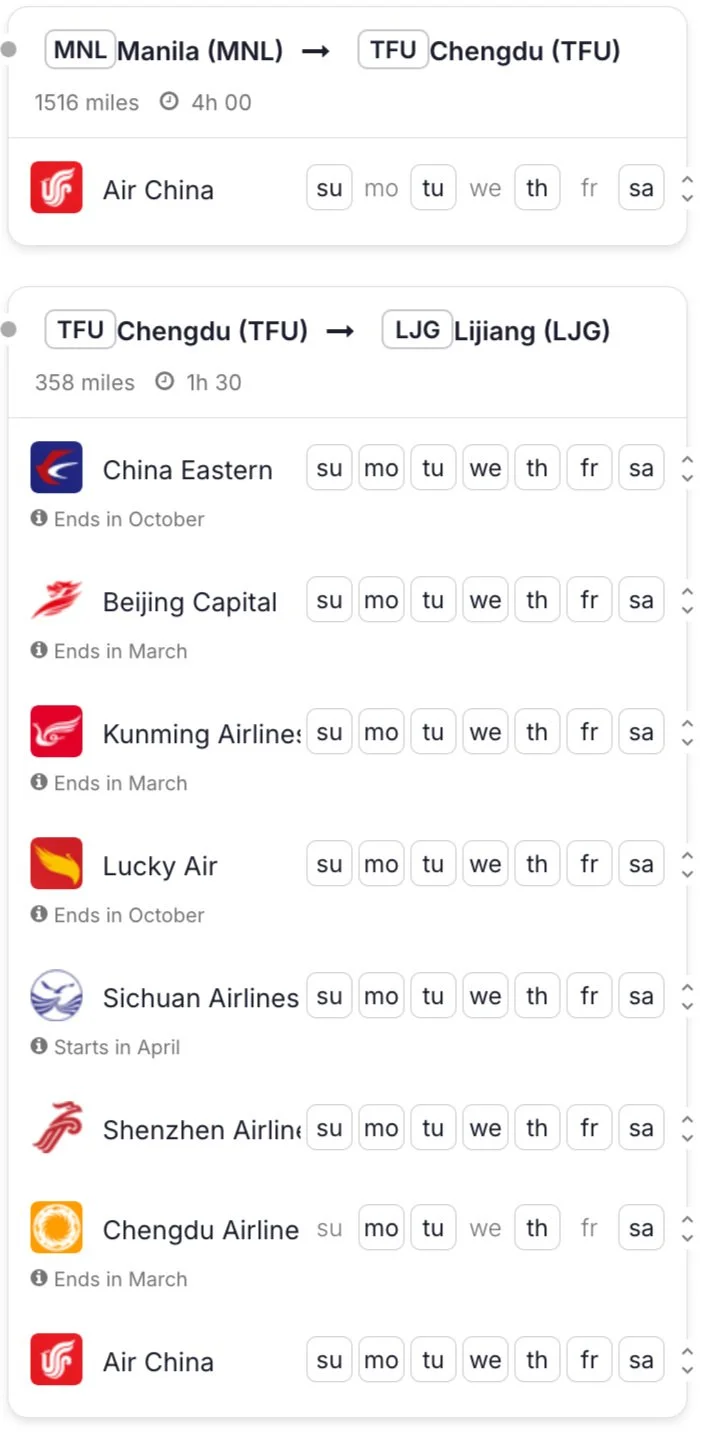Select the MNL airport code chip
The width and height of the screenshot is (702, 1432).
[x=80, y=49]
